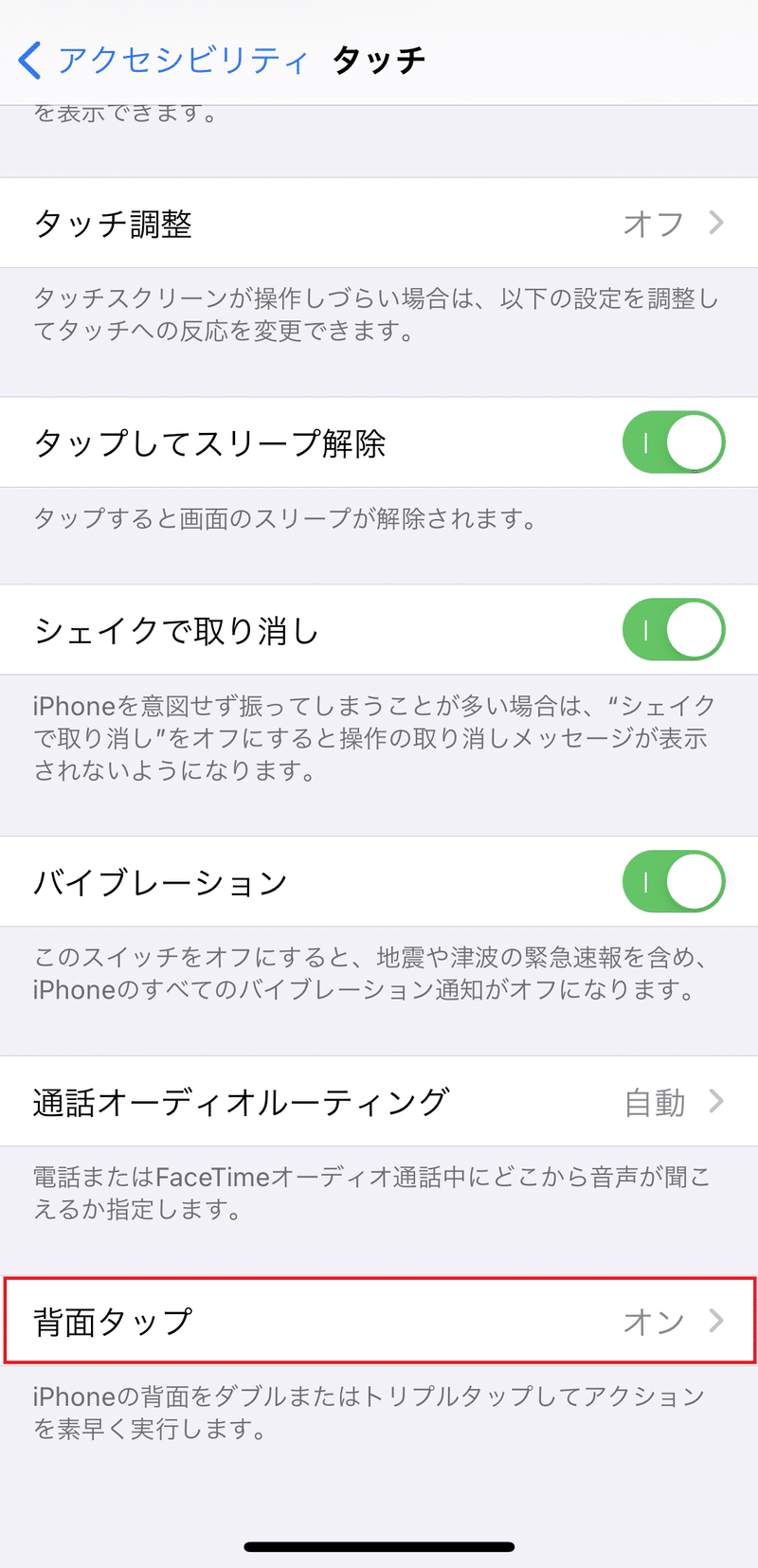The width and height of the screenshot is (758, 1568).
Task: Turn off シェイクで取り消し
Action: (x=673, y=629)
